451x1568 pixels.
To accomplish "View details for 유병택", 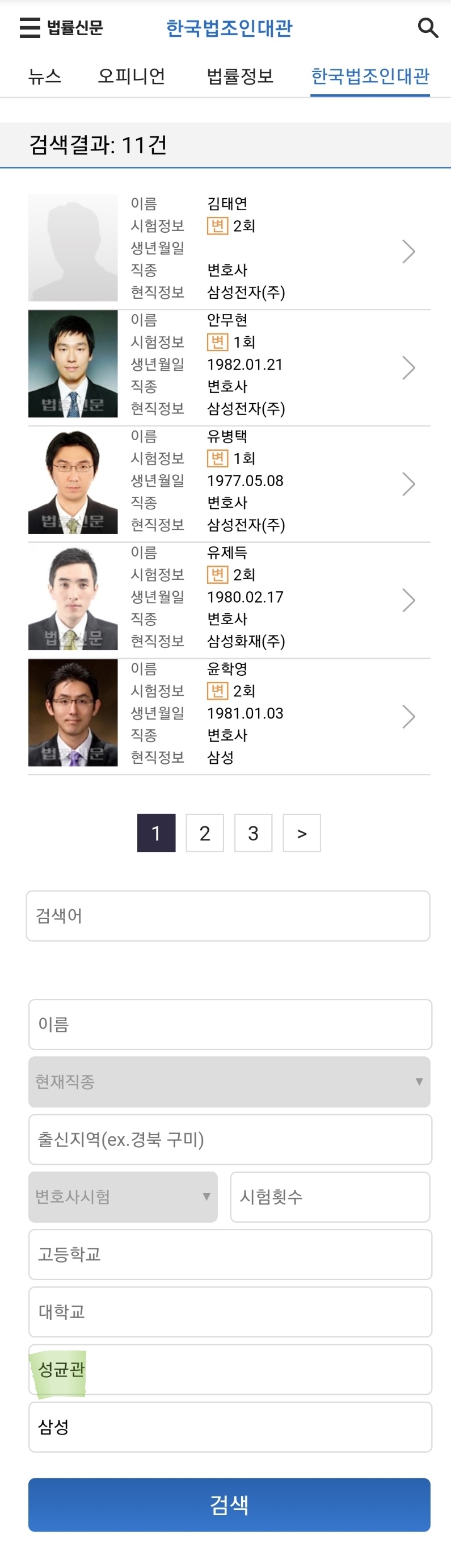I will (229, 481).
